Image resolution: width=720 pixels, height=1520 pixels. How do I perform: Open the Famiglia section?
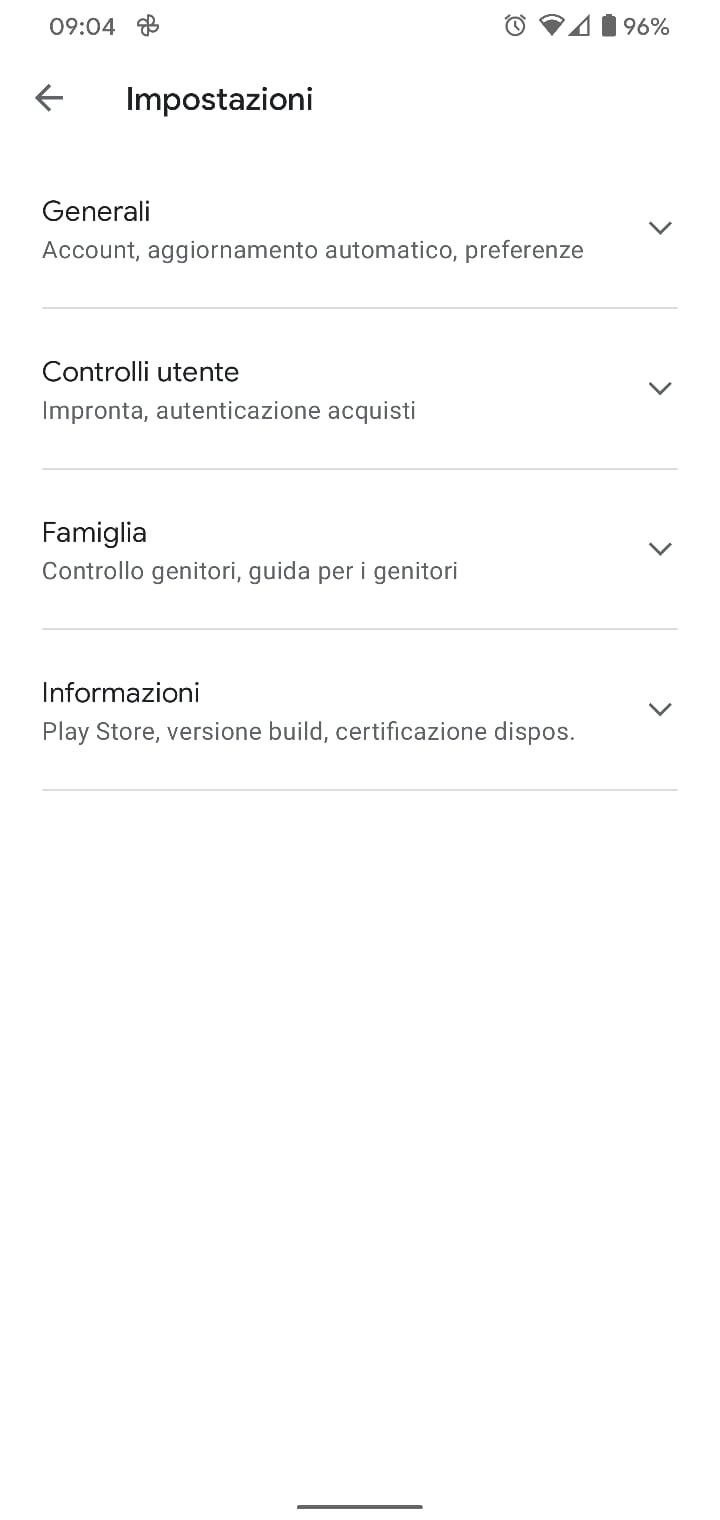pyautogui.click(x=360, y=549)
